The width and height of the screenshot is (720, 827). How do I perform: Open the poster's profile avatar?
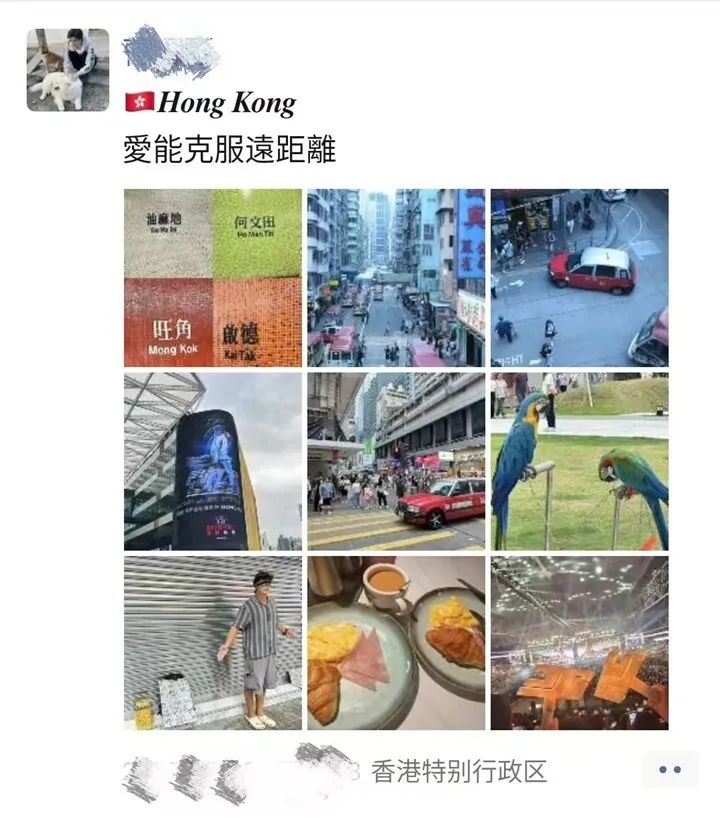[x=68, y=69]
